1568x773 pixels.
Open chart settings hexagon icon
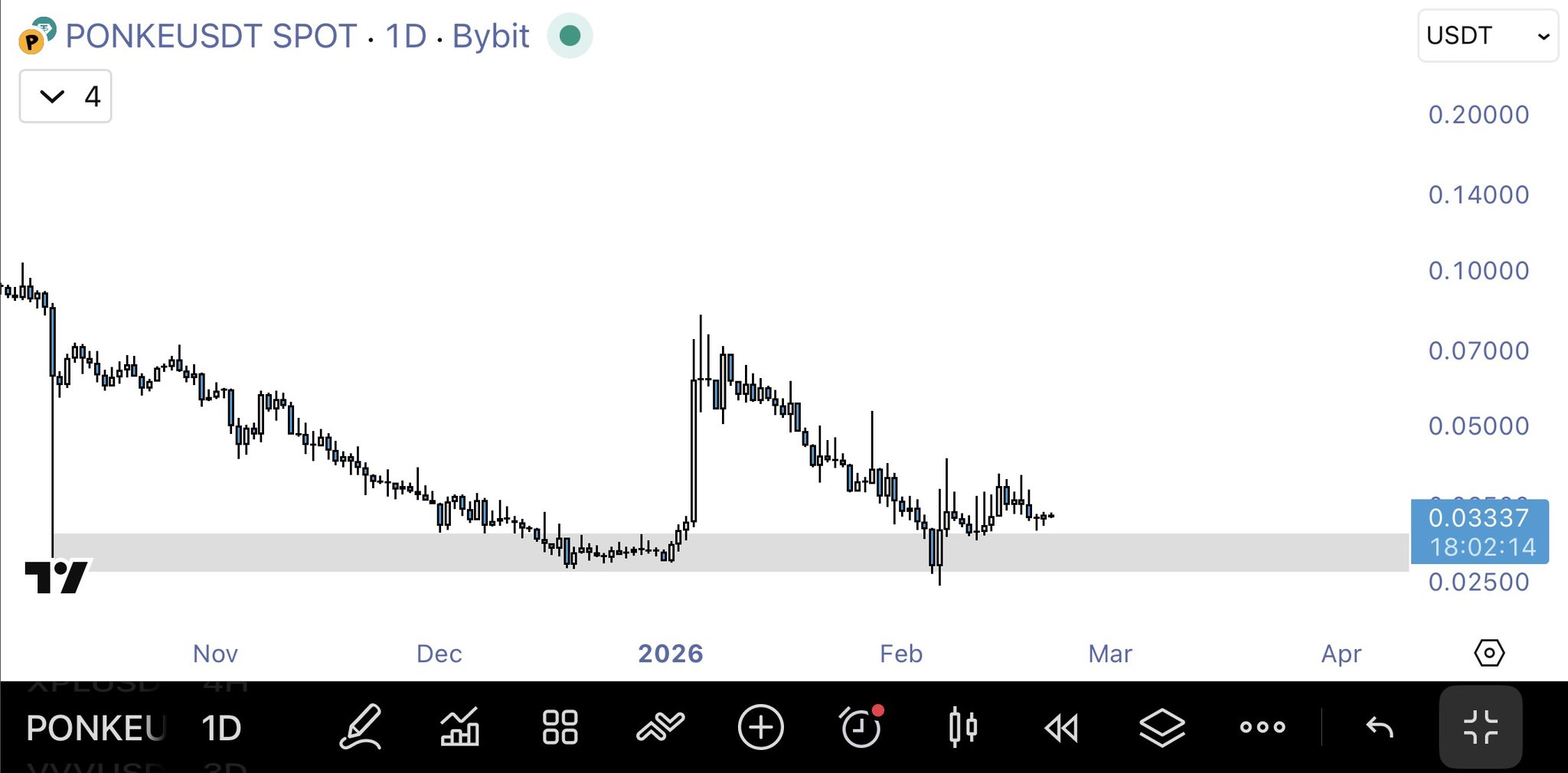tap(1488, 653)
